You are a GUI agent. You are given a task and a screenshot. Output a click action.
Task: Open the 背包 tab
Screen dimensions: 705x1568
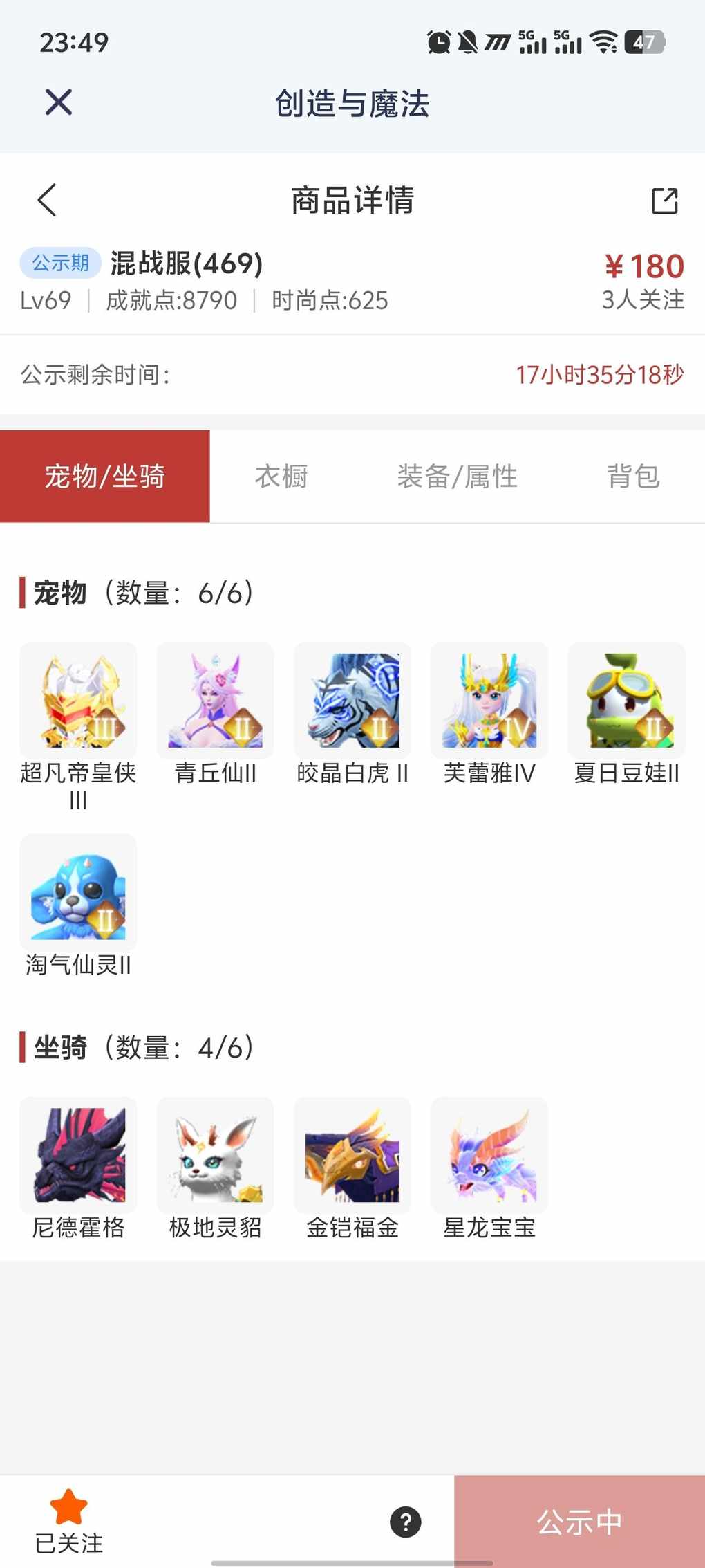click(633, 477)
